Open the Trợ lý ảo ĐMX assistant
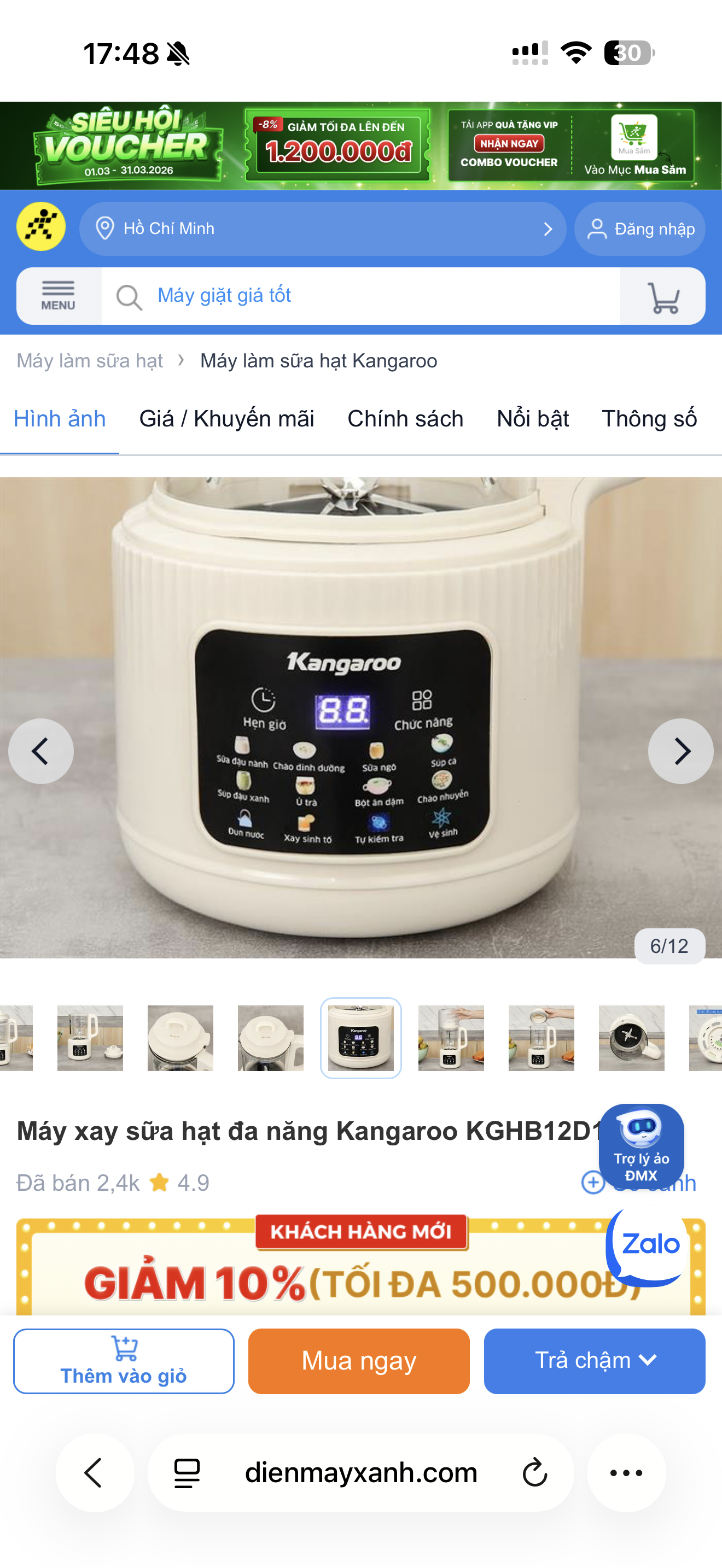The width and height of the screenshot is (722, 1568). tap(641, 1145)
